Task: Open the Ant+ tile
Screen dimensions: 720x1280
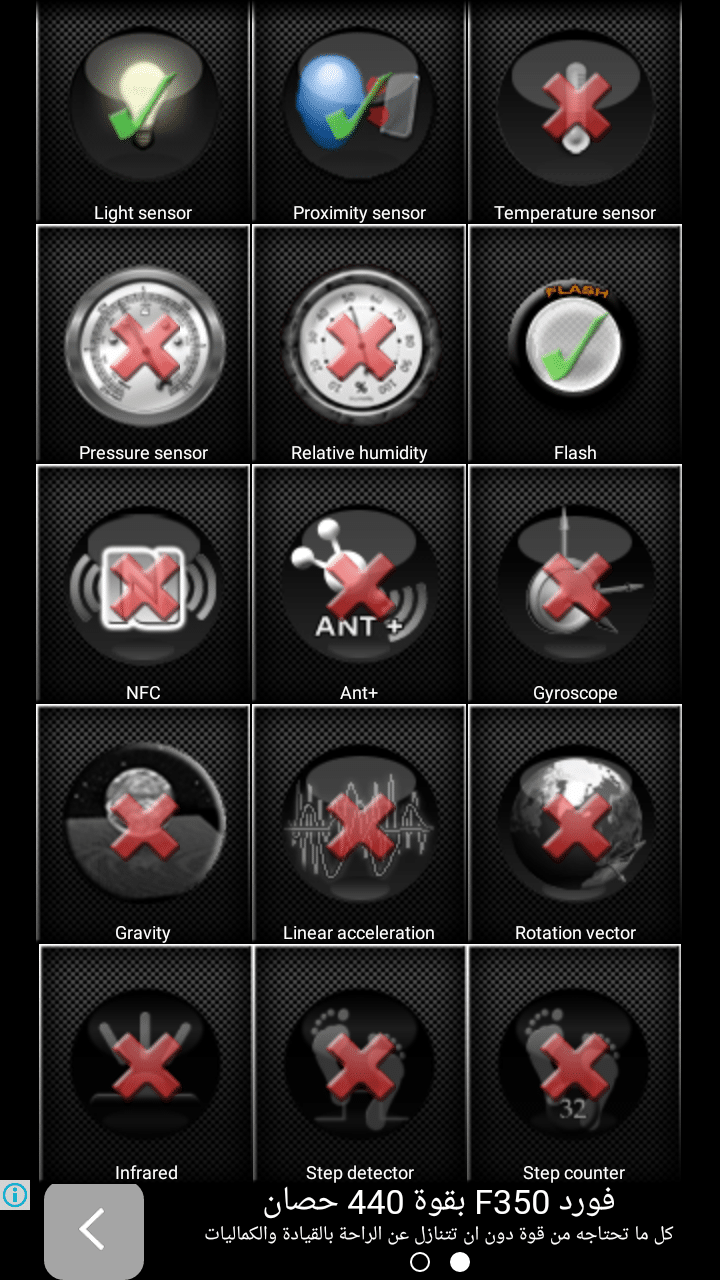Action: (359, 583)
